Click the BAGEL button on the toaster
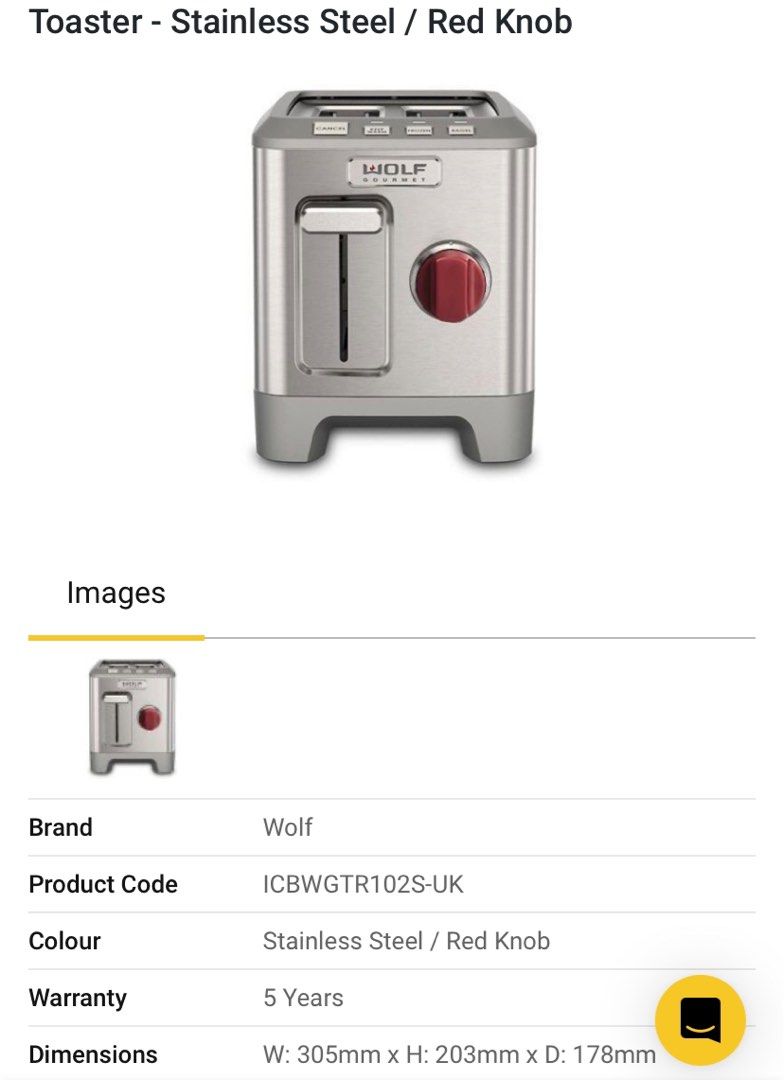The height and width of the screenshot is (1080, 784). click(x=462, y=128)
